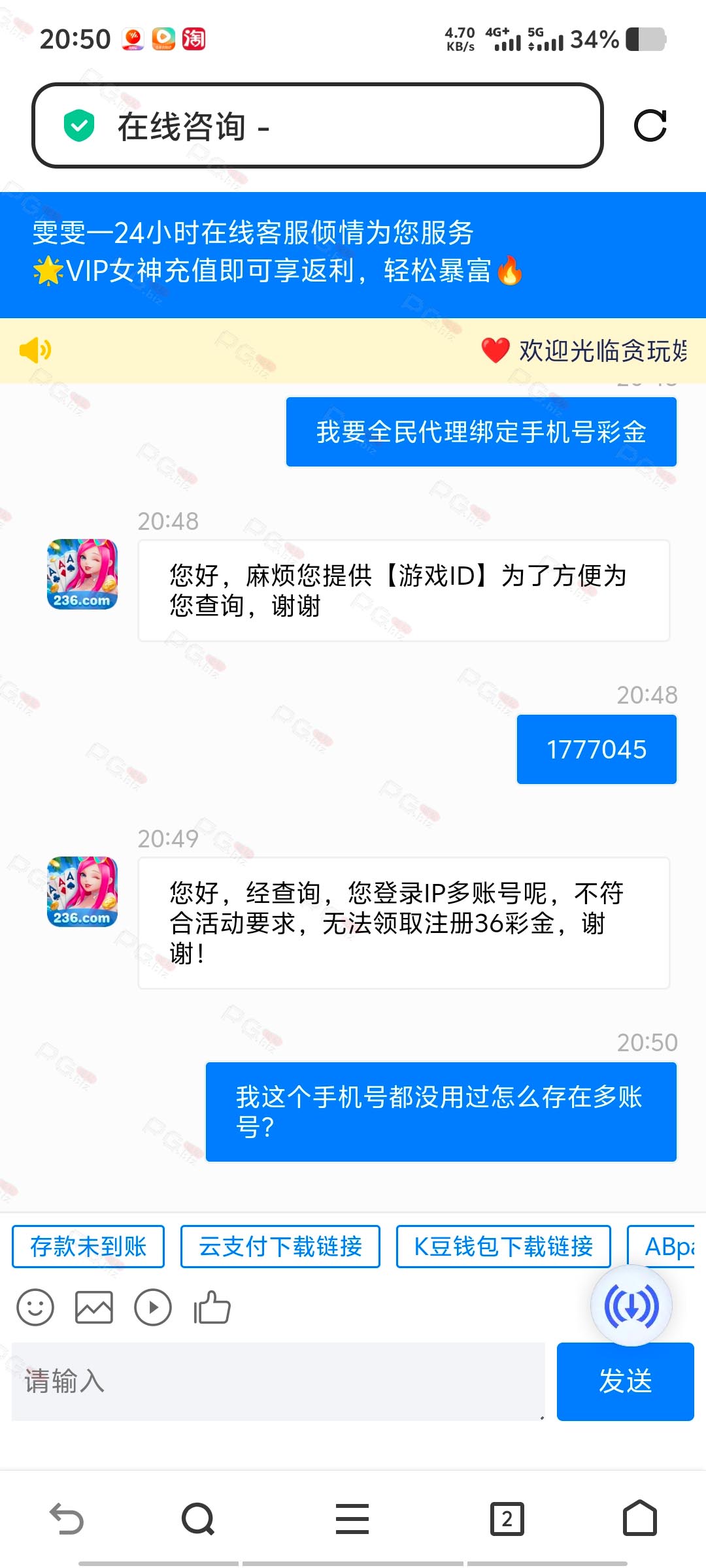Tap the announcement speaker icon

tap(35, 350)
